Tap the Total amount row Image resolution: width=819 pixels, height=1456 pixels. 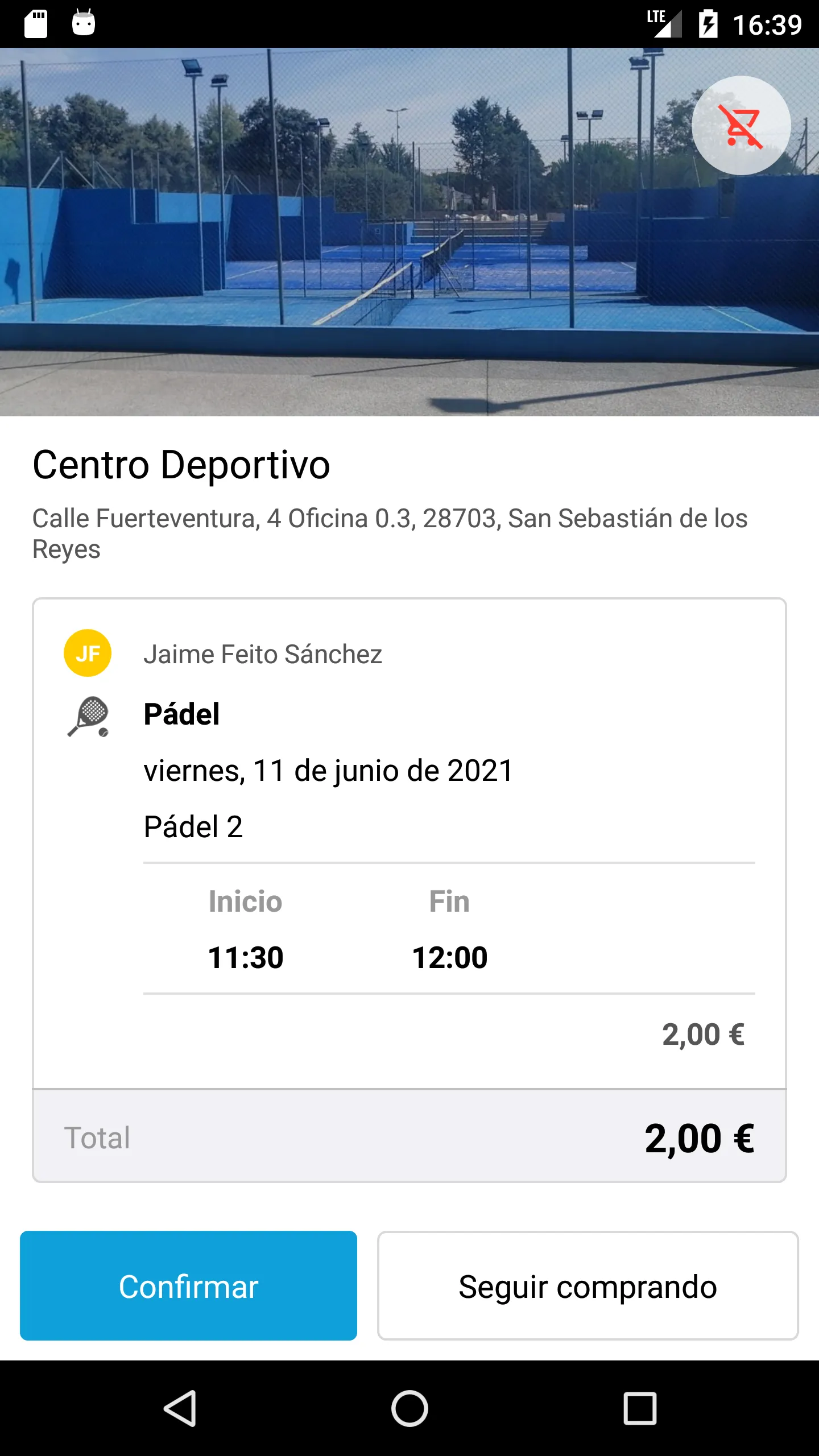409,1137
